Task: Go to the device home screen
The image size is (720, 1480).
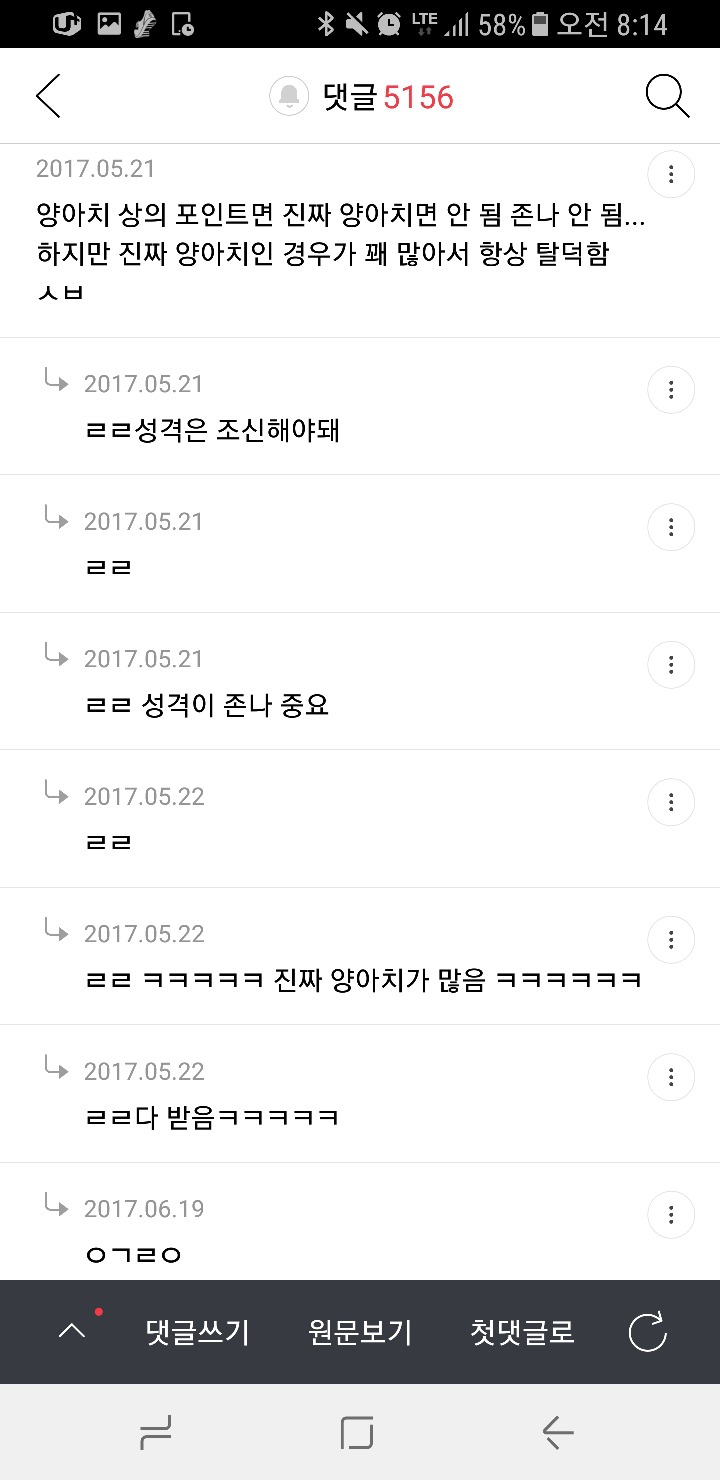Action: click(357, 1434)
